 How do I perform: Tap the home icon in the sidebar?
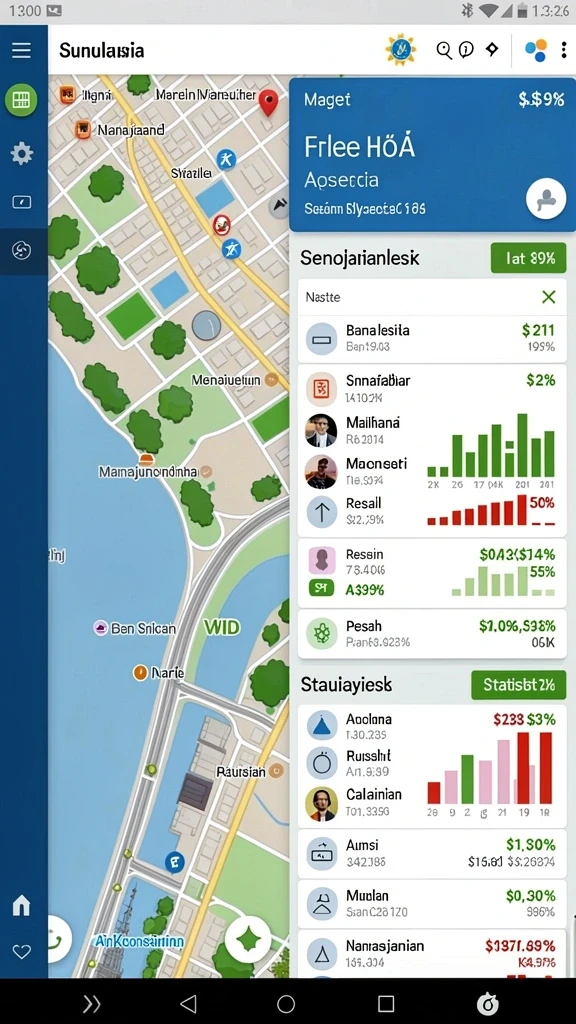[x=22, y=905]
